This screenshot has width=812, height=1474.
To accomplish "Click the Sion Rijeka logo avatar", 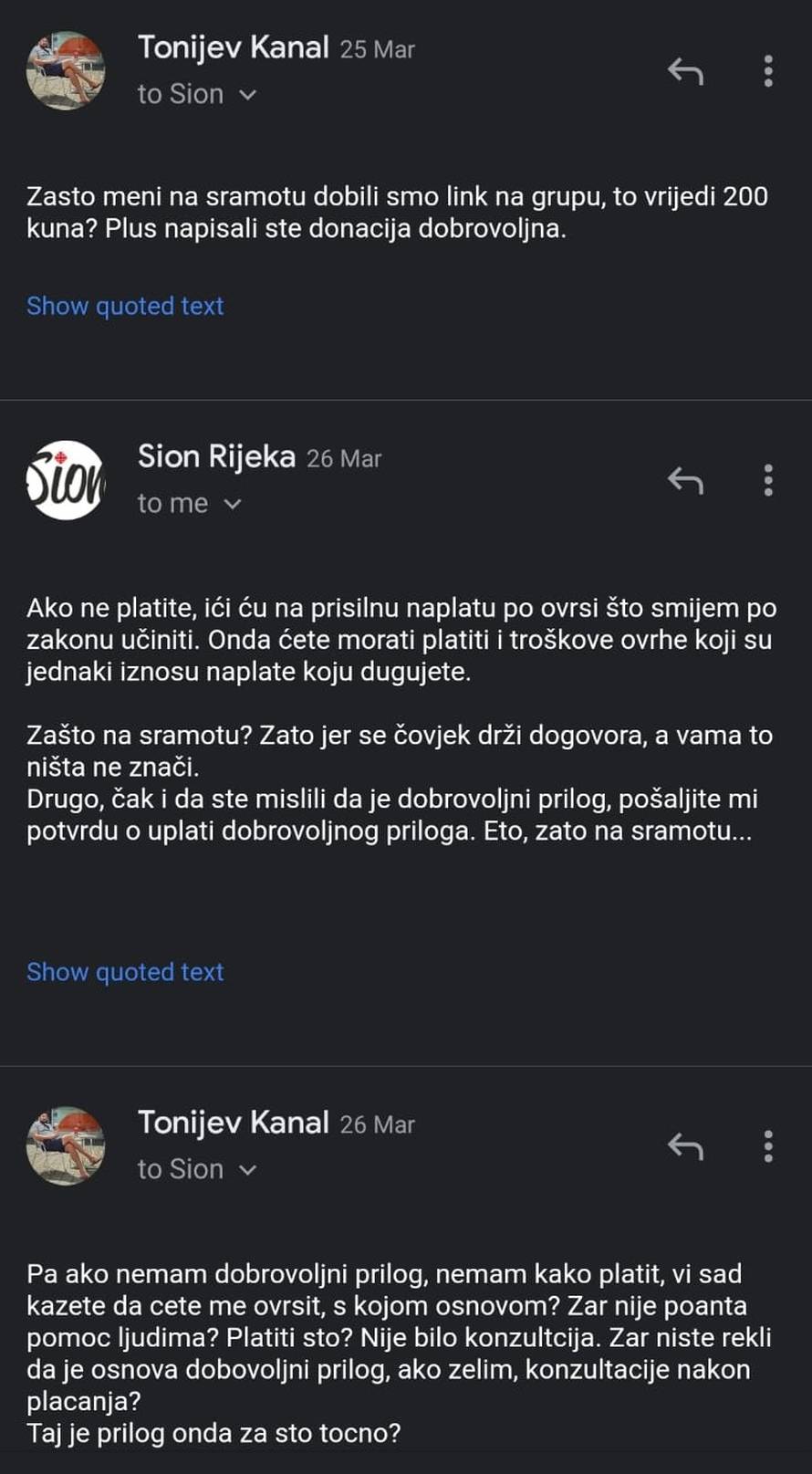I will [66, 478].
